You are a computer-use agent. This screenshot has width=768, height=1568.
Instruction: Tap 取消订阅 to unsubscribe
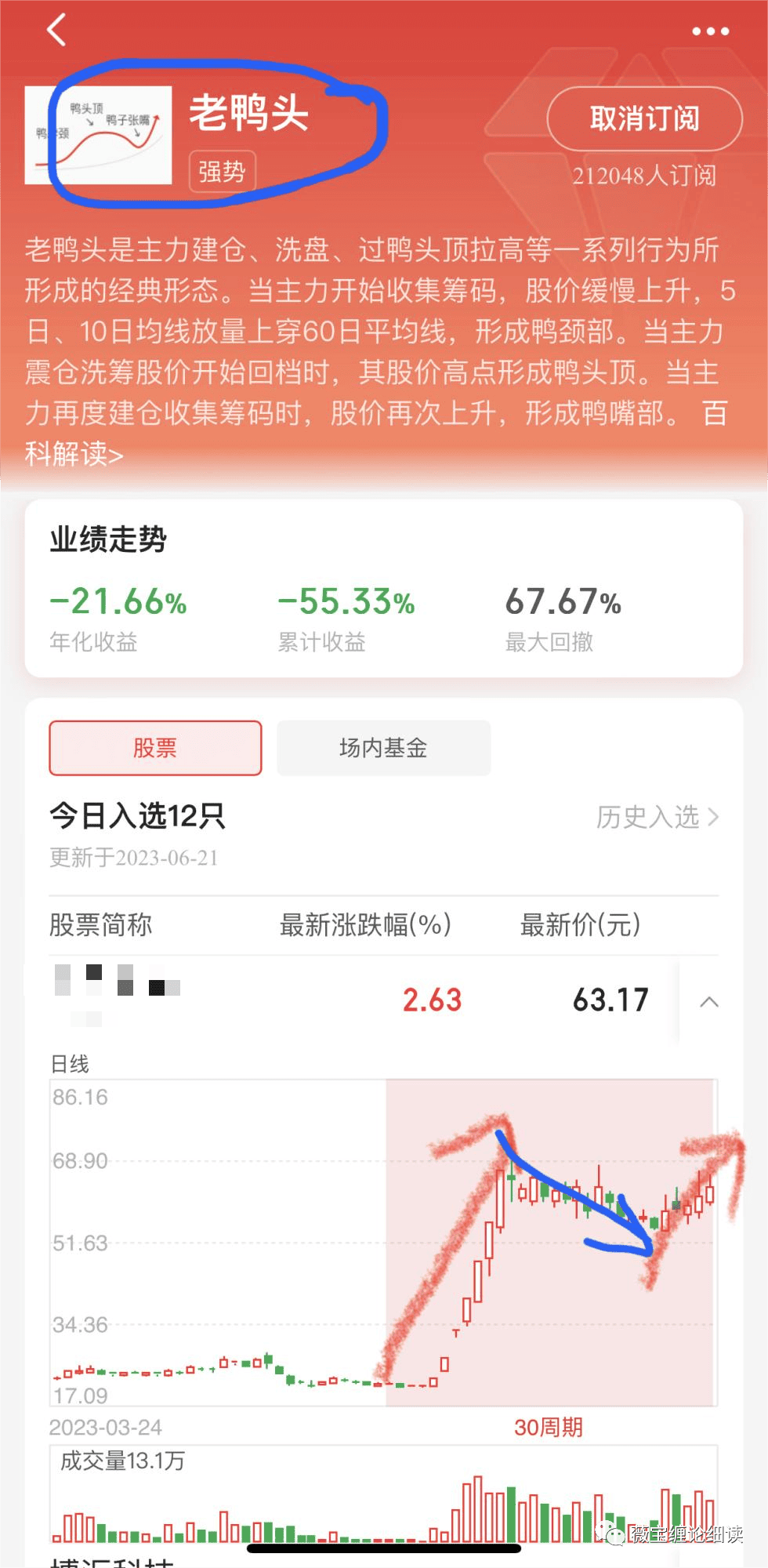click(x=644, y=119)
